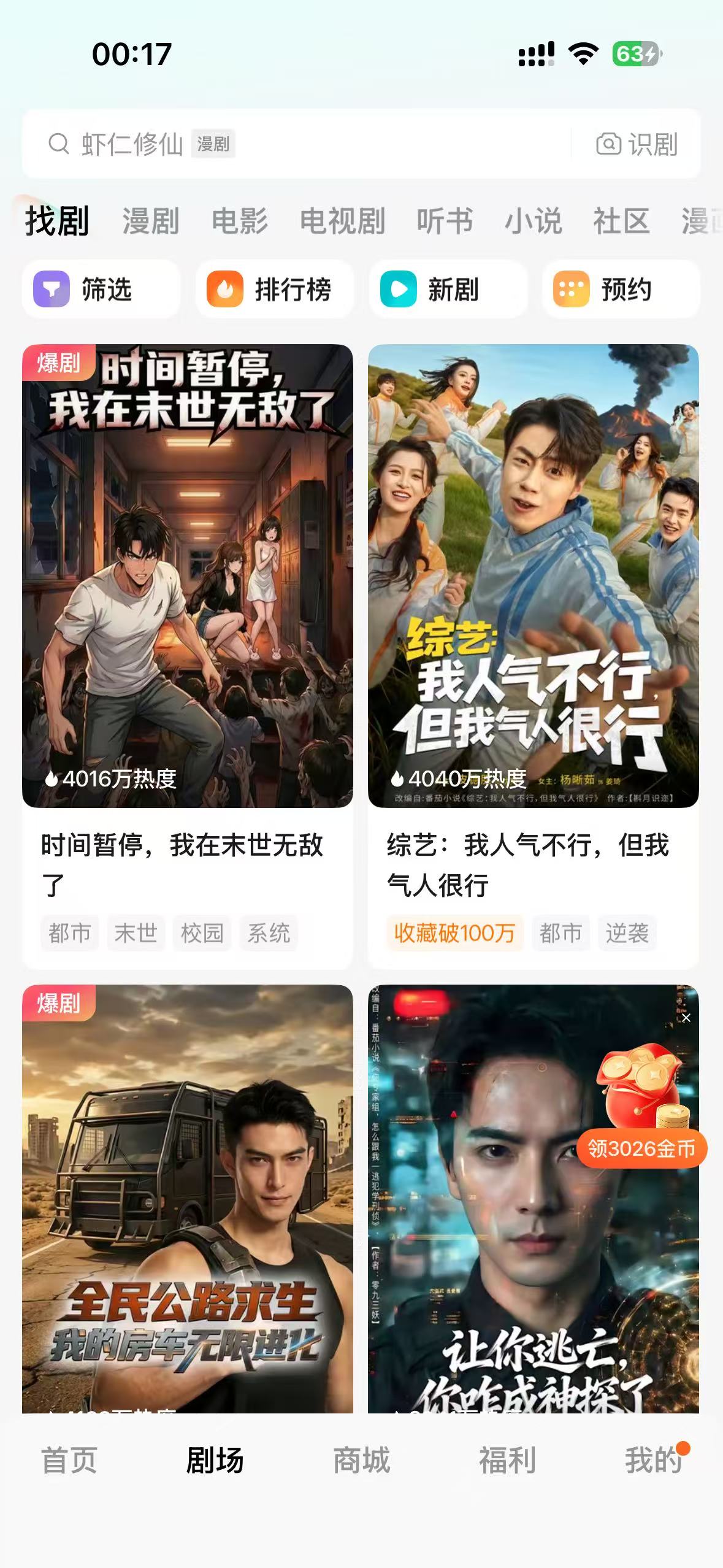Switch to the 电影 top tab
The width and height of the screenshot is (723, 1568).
coord(240,221)
